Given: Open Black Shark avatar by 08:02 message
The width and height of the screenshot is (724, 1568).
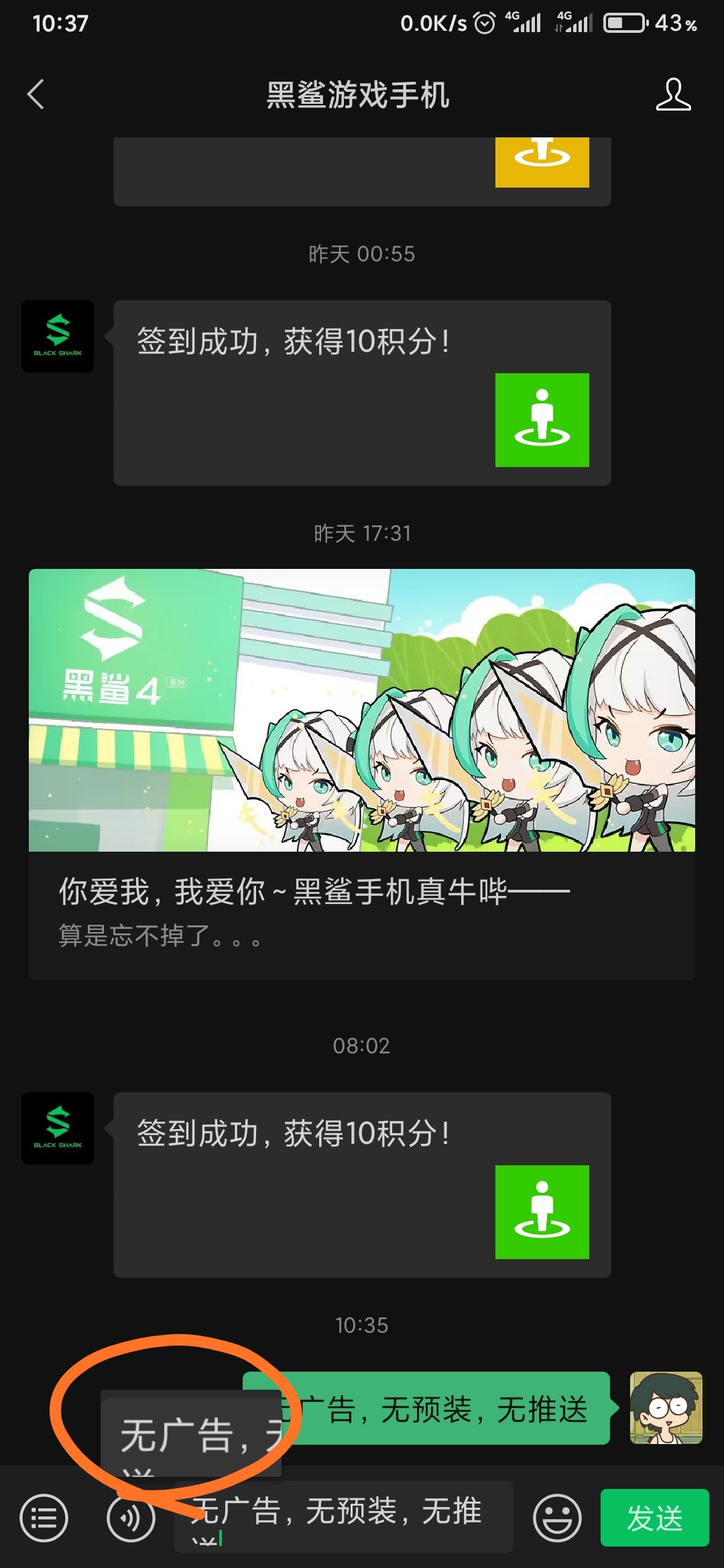Looking at the screenshot, I should click(58, 1128).
